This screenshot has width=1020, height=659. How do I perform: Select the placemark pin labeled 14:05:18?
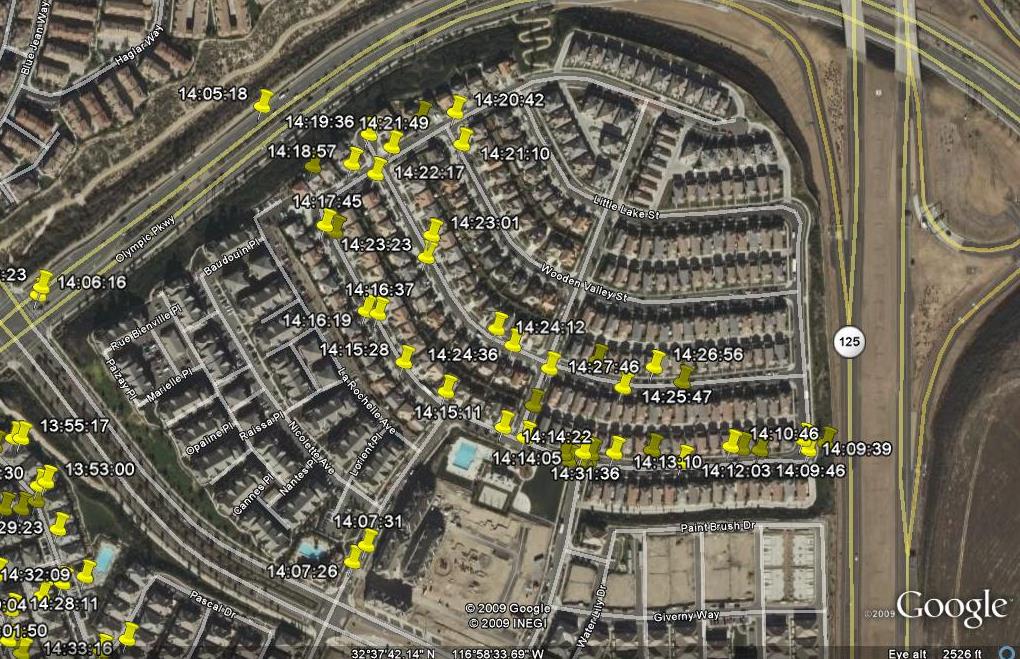tap(264, 101)
